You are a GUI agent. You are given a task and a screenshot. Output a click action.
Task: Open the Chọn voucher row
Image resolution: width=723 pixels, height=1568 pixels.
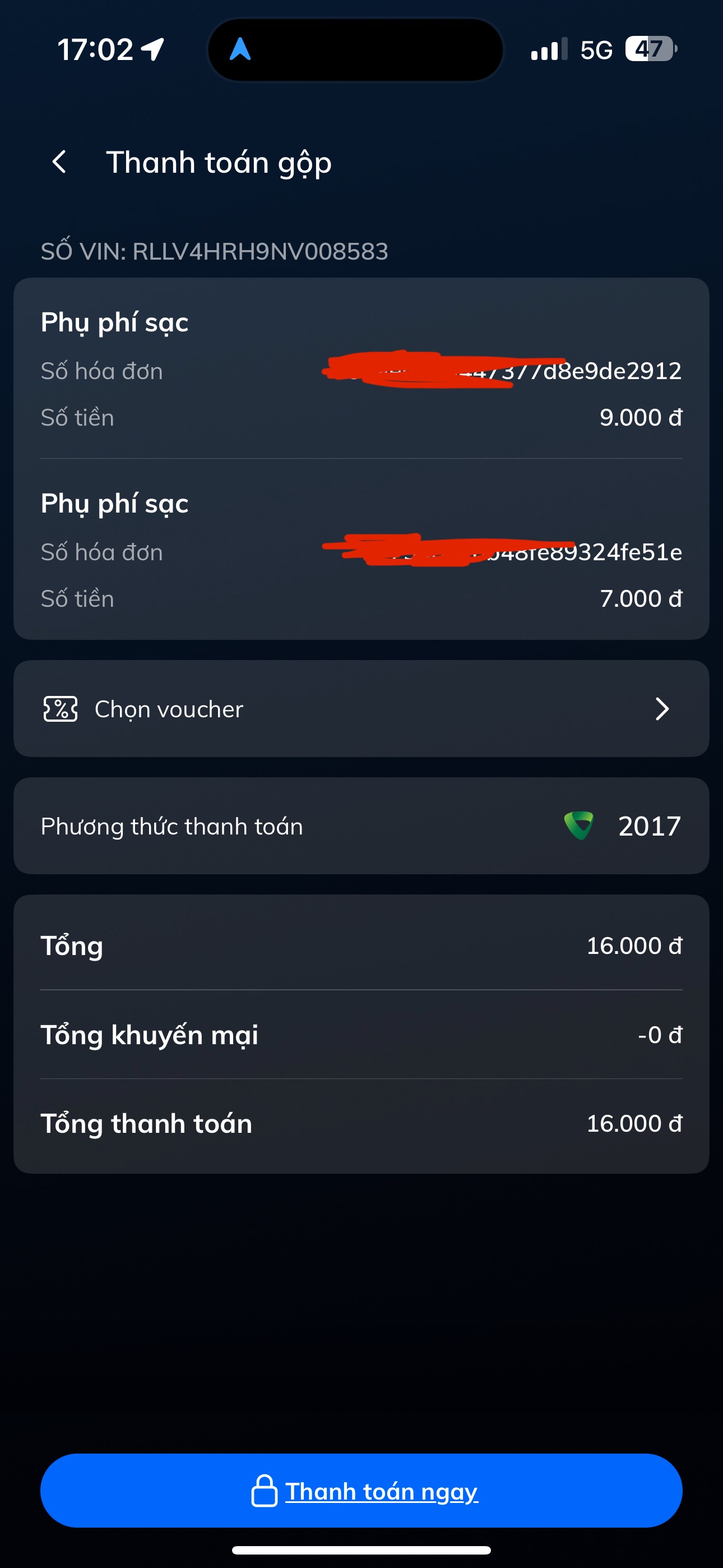coord(361,709)
